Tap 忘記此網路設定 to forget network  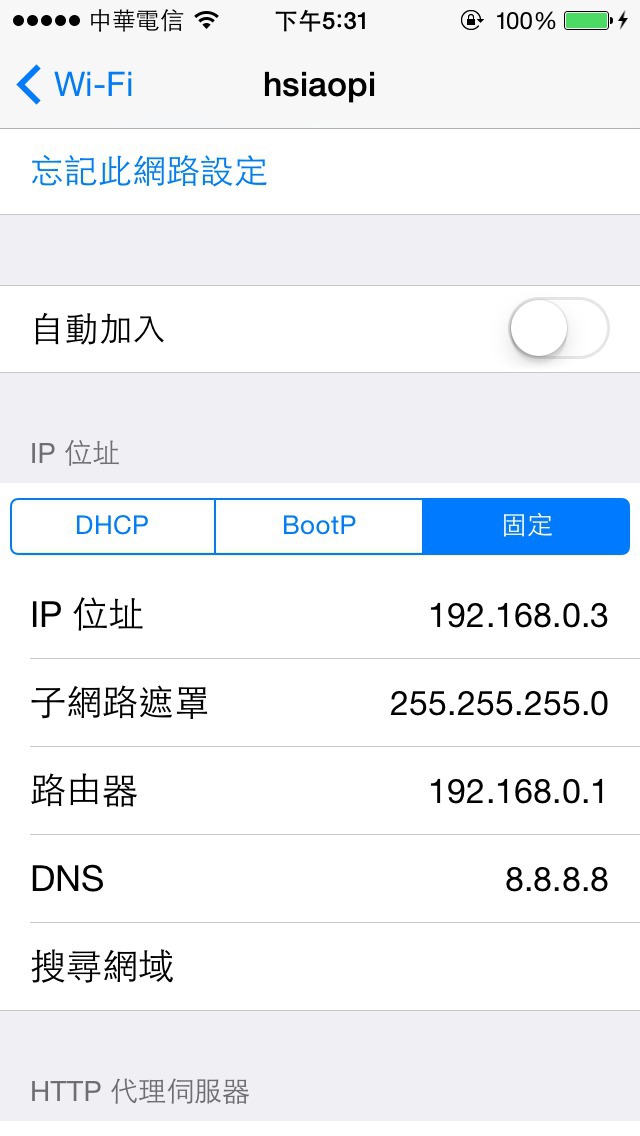149,172
